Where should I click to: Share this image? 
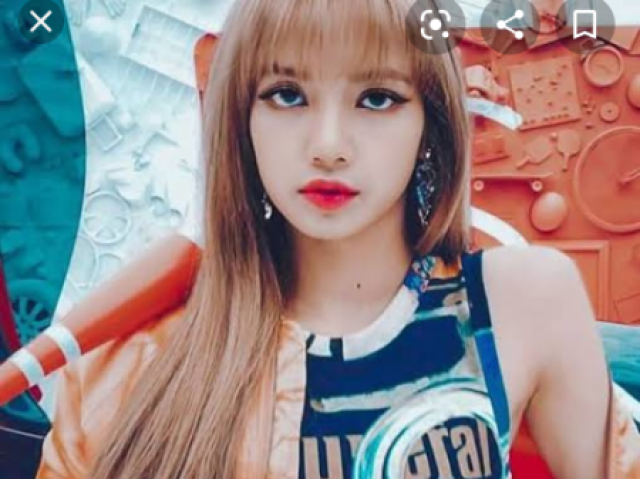pos(510,25)
